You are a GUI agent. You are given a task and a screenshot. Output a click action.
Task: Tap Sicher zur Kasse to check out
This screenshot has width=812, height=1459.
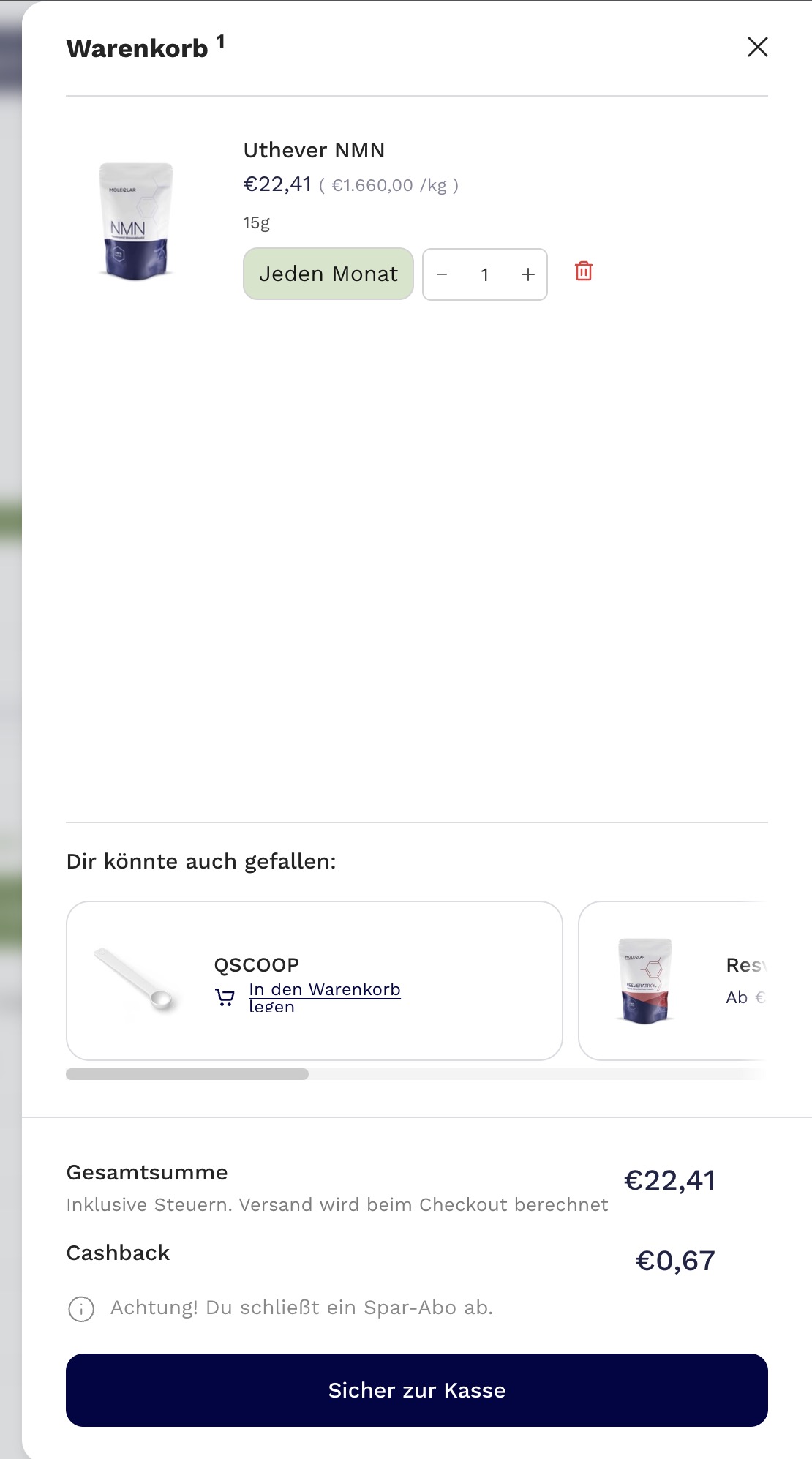click(417, 1389)
